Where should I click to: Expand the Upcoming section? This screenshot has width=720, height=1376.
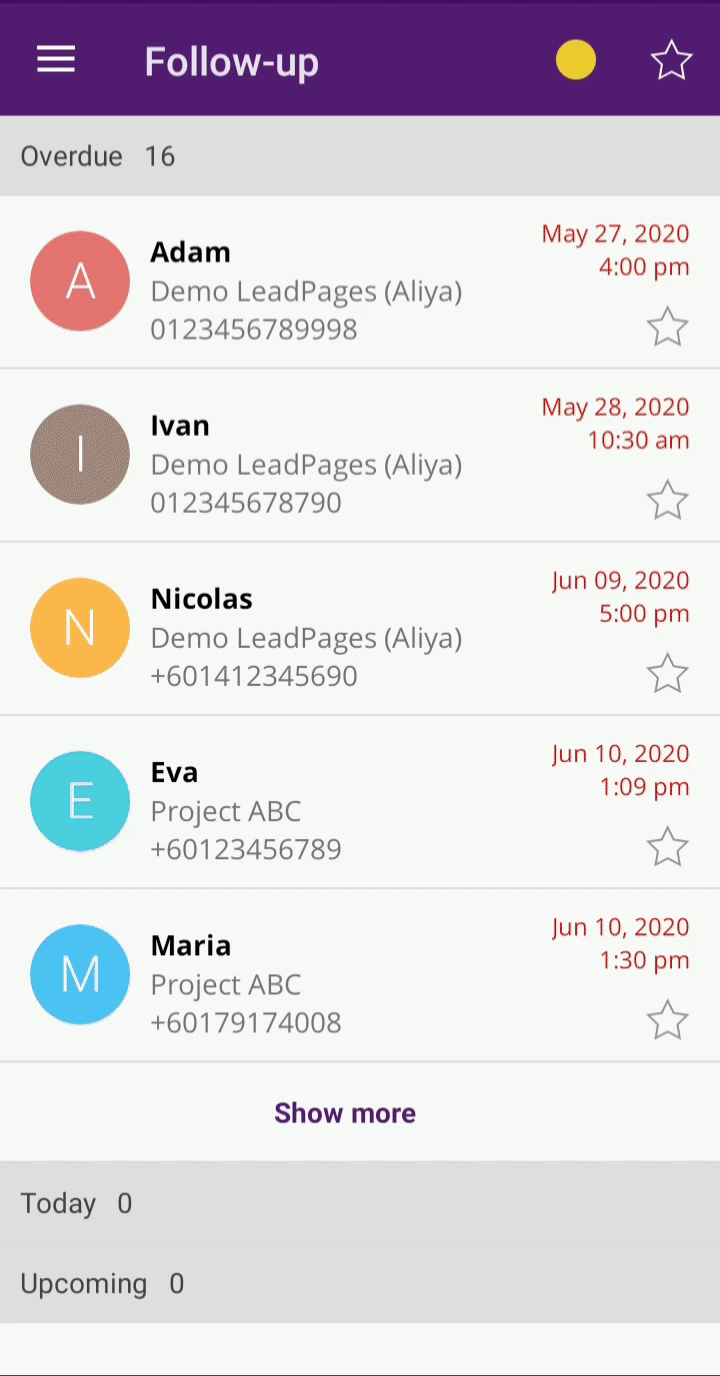[360, 1283]
